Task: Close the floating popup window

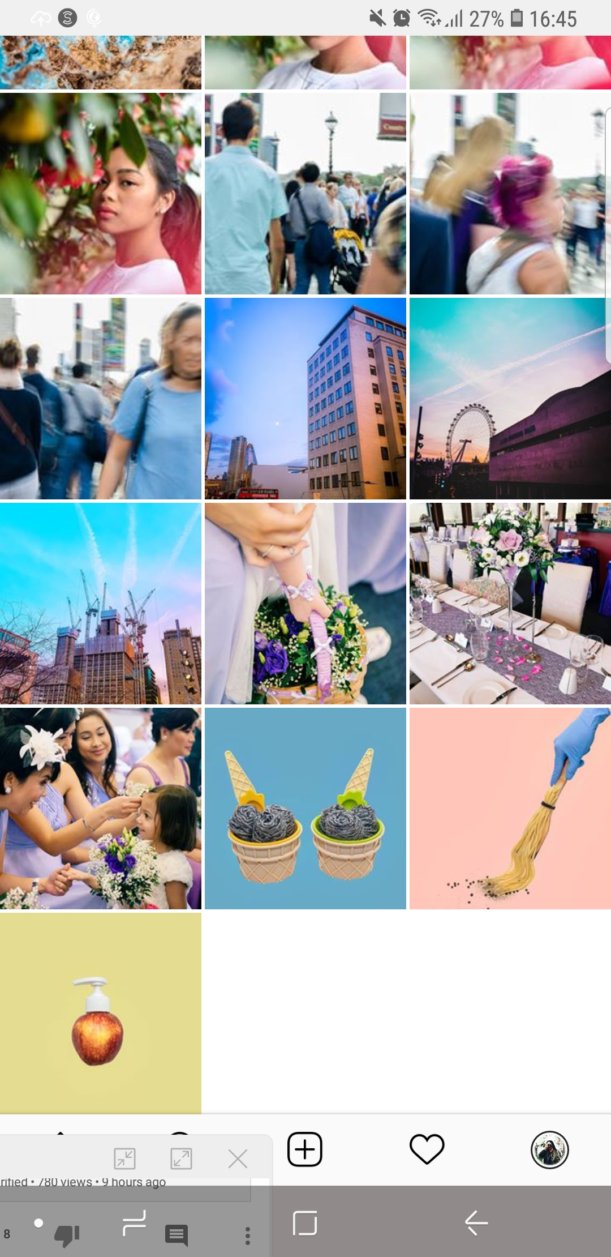Action: point(237,1159)
